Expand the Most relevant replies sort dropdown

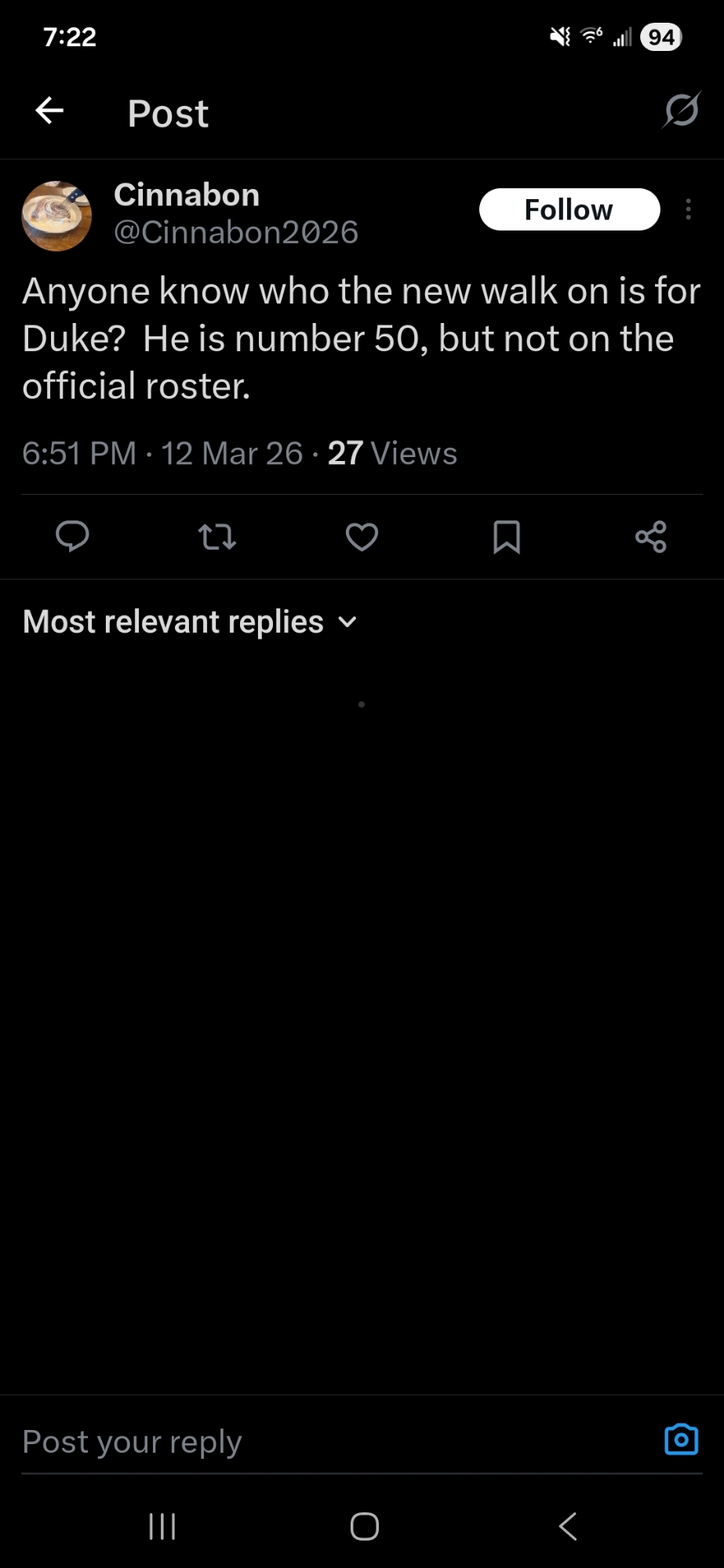pyautogui.click(x=190, y=622)
